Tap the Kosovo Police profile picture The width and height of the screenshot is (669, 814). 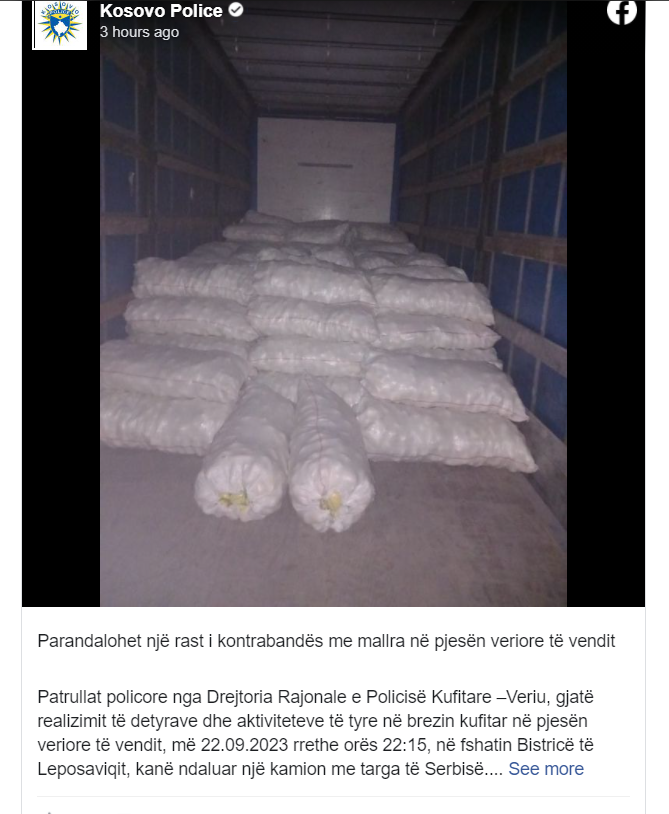pyautogui.click(x=60, y=24)
